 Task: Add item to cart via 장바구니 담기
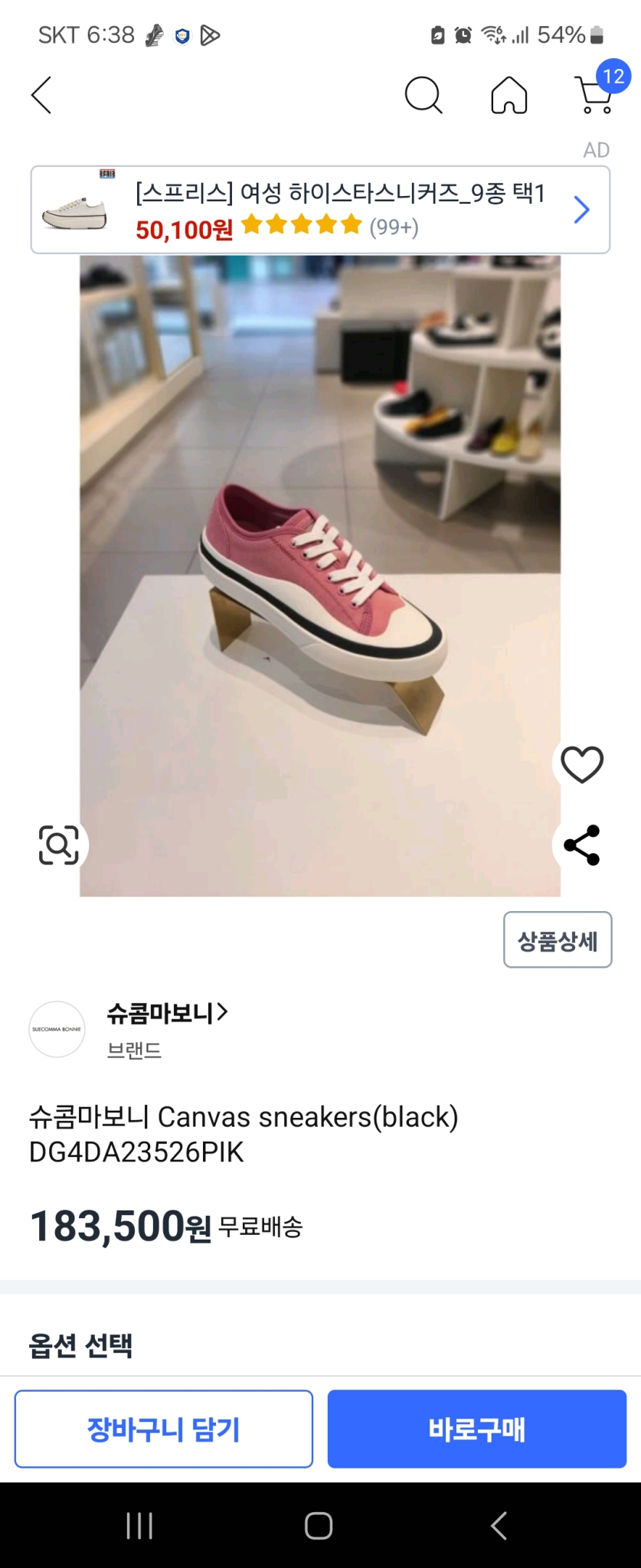pos(163,1429)
